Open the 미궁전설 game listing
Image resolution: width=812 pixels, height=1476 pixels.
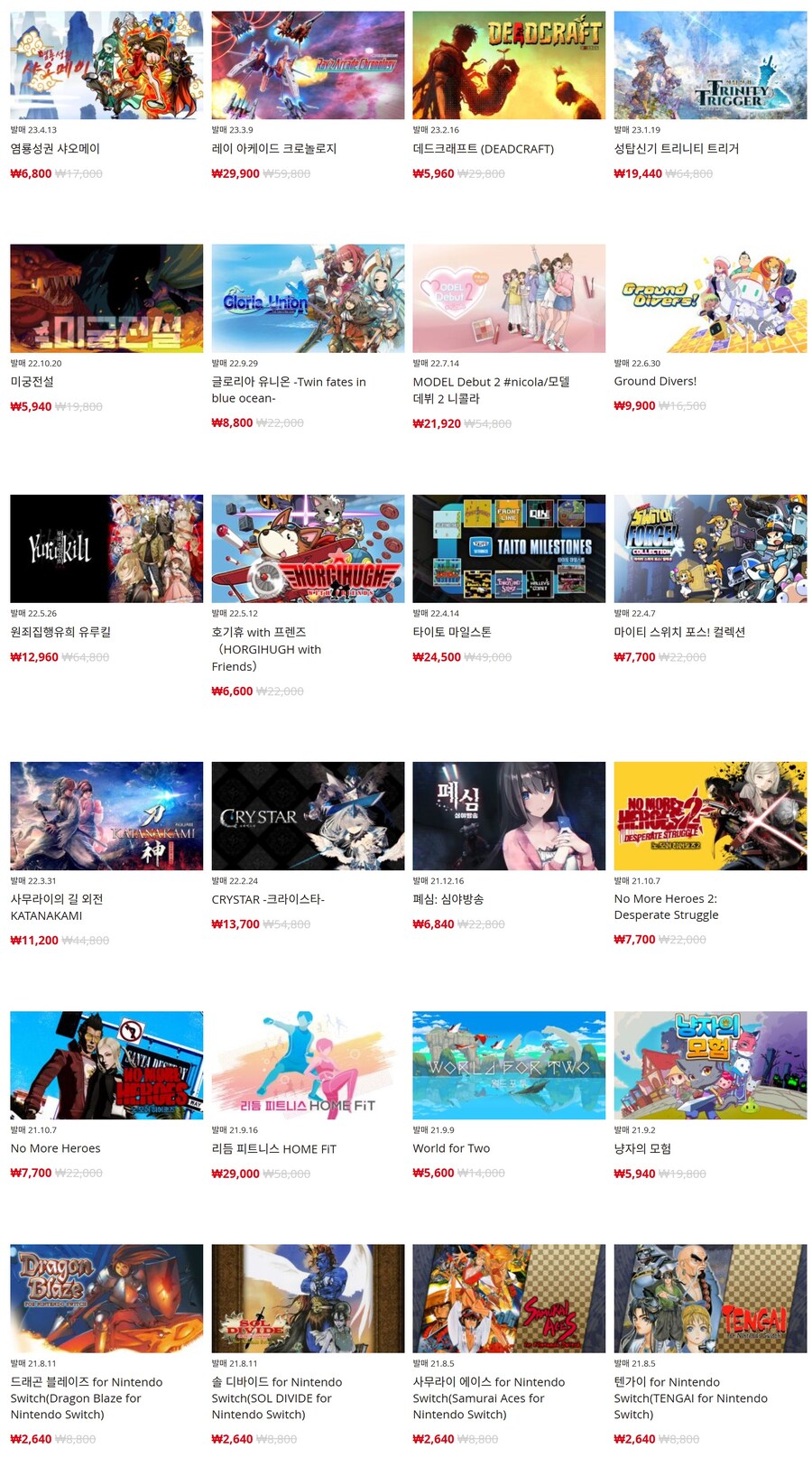pyautogui.click(x=106, y=299)
